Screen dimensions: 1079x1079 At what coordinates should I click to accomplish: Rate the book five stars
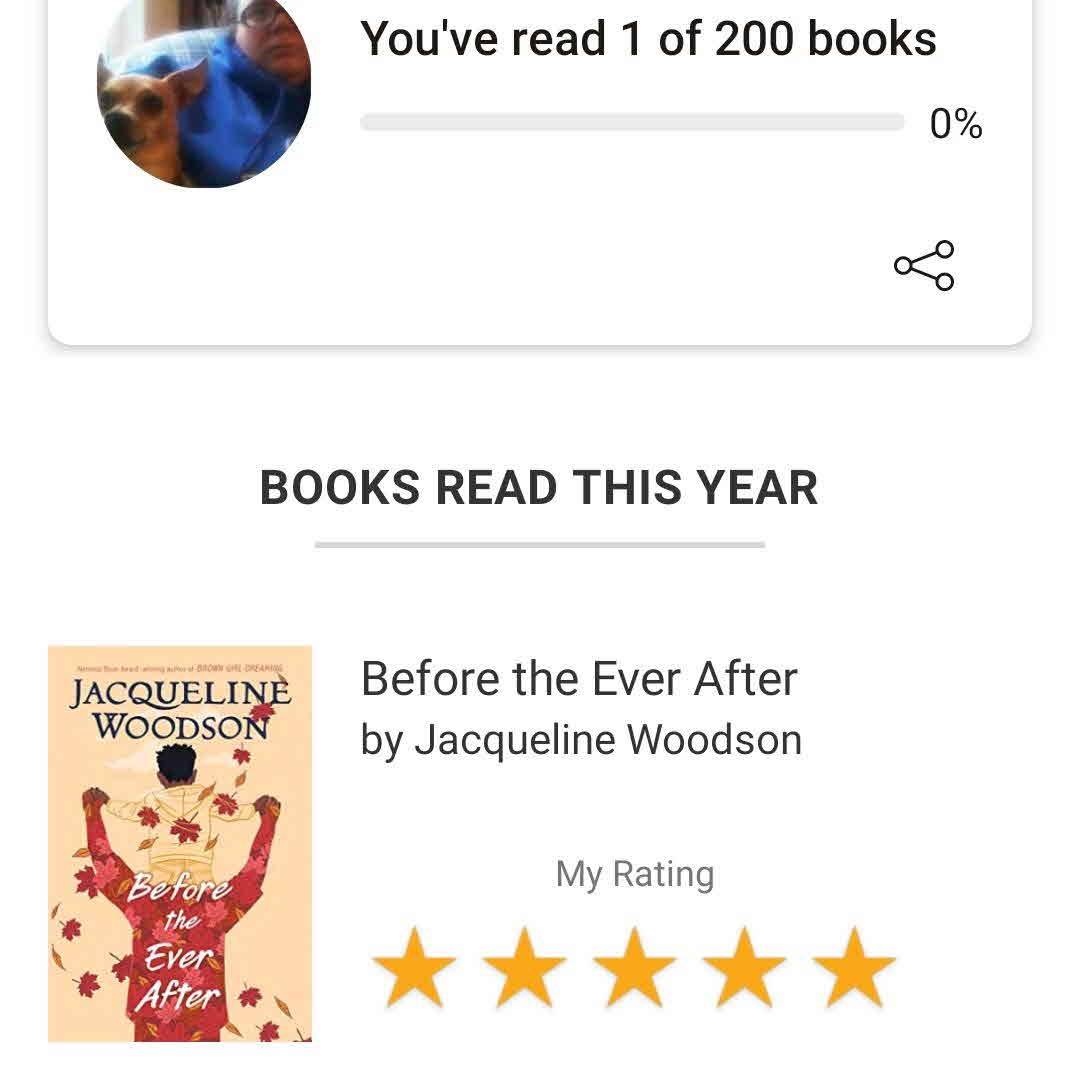(x=853, y=967)
